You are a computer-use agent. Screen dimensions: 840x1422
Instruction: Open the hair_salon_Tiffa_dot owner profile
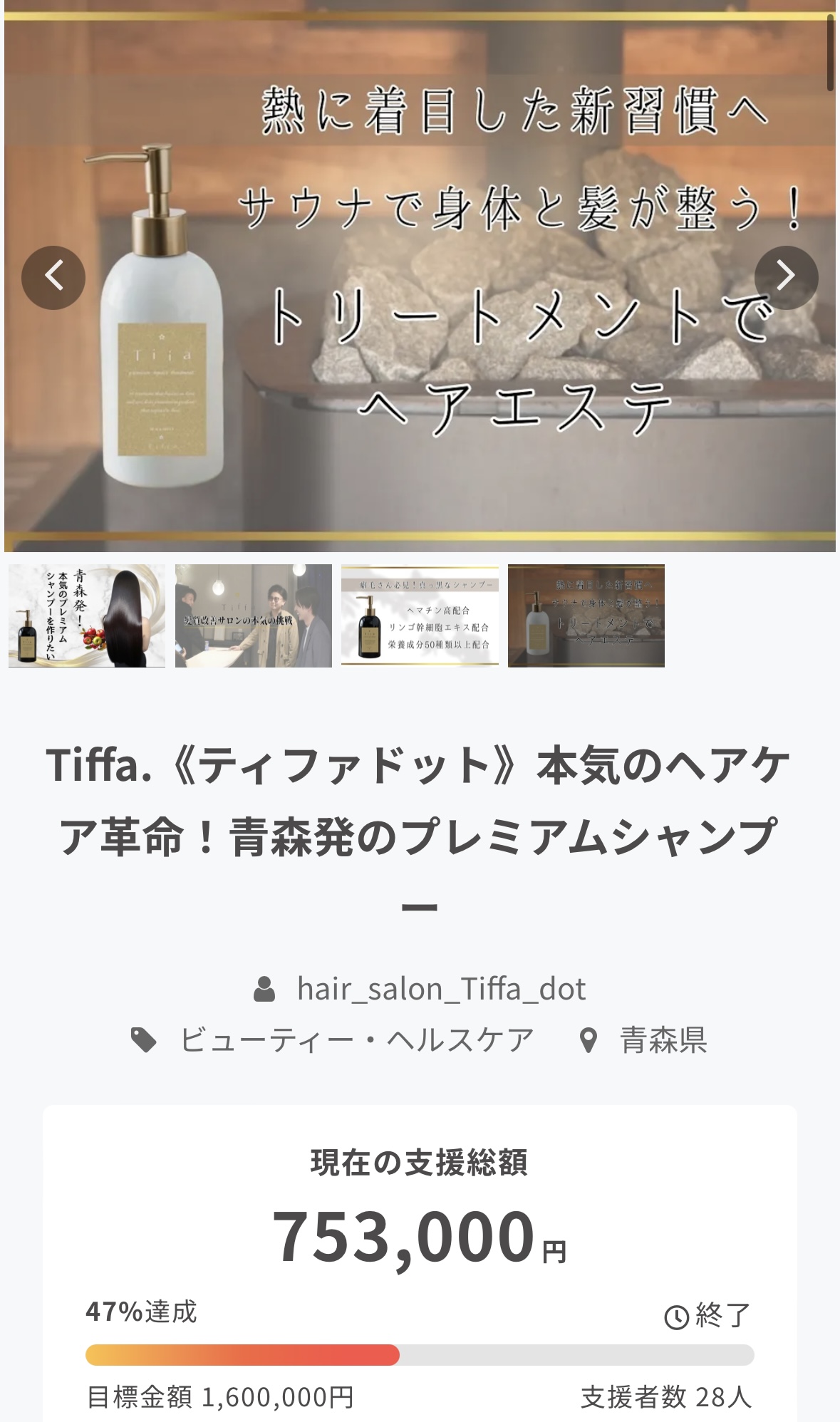(440, 989)
